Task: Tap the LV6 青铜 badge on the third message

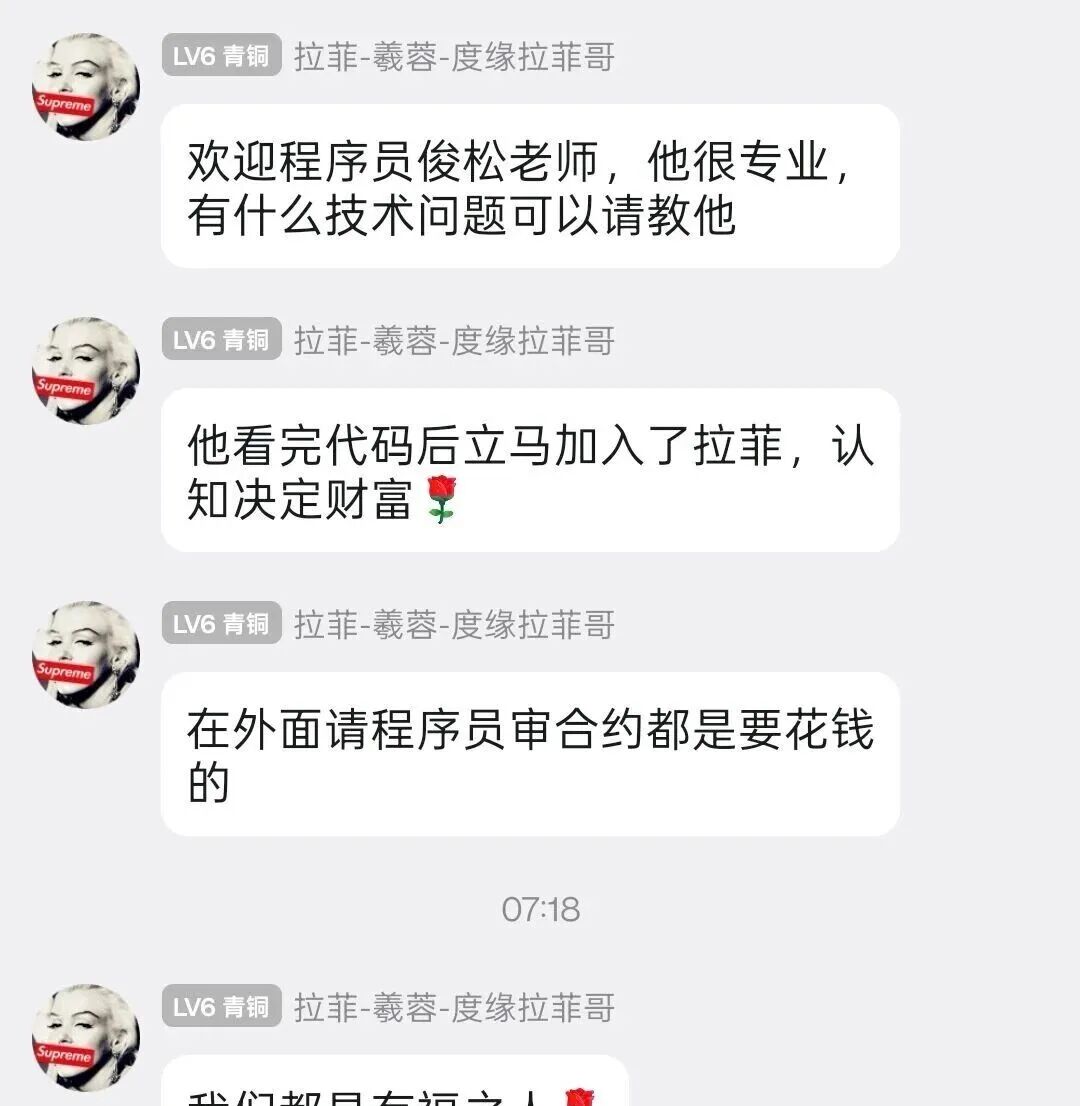Action: click(220, 624)
